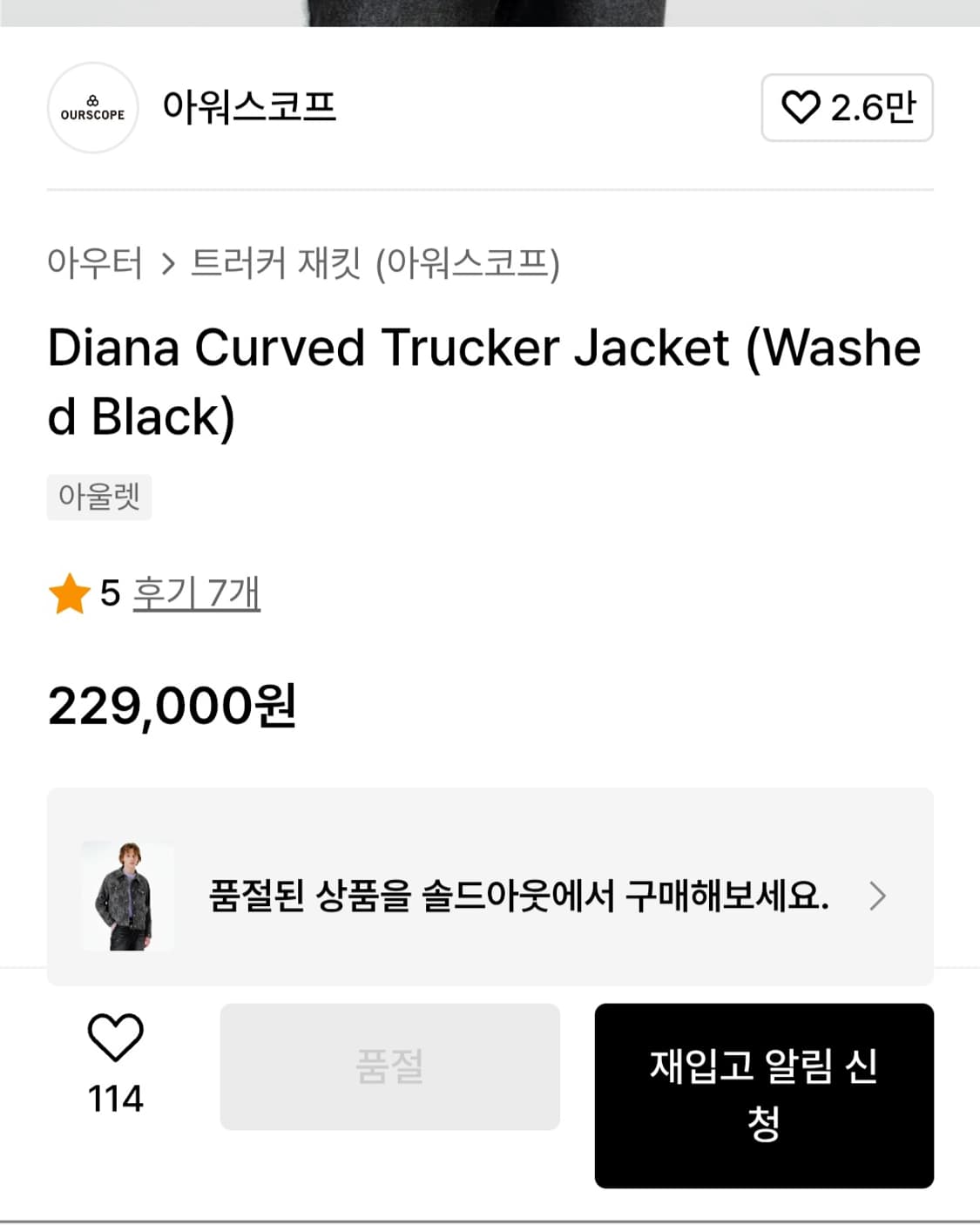Image resolution: width=980 pixels, height=1225 pixels.
Task: Open 트러커 재킷 (아워스코프) category from breadcrumb
Action: point(380,264)
